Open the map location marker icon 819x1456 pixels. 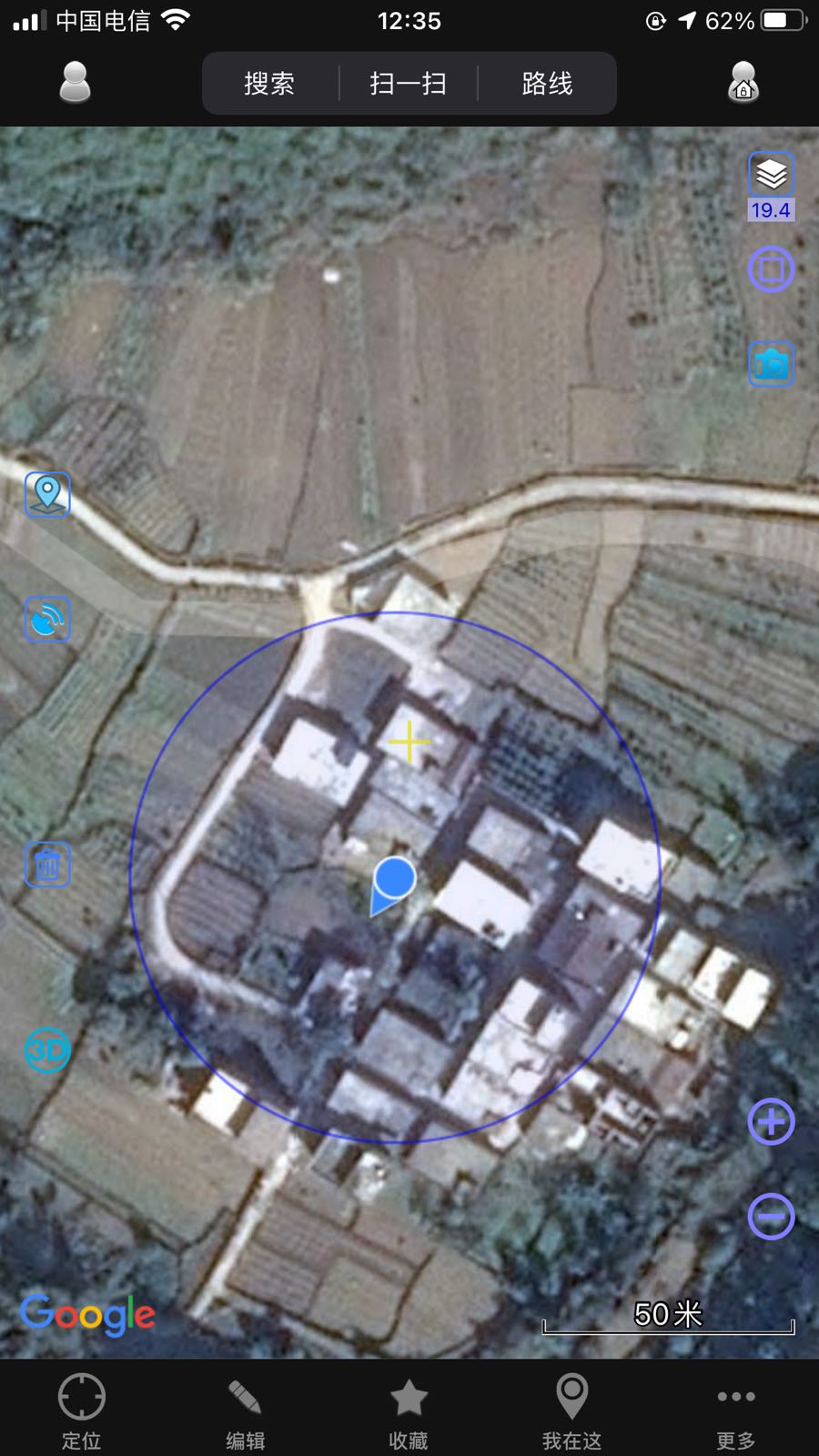47,495
